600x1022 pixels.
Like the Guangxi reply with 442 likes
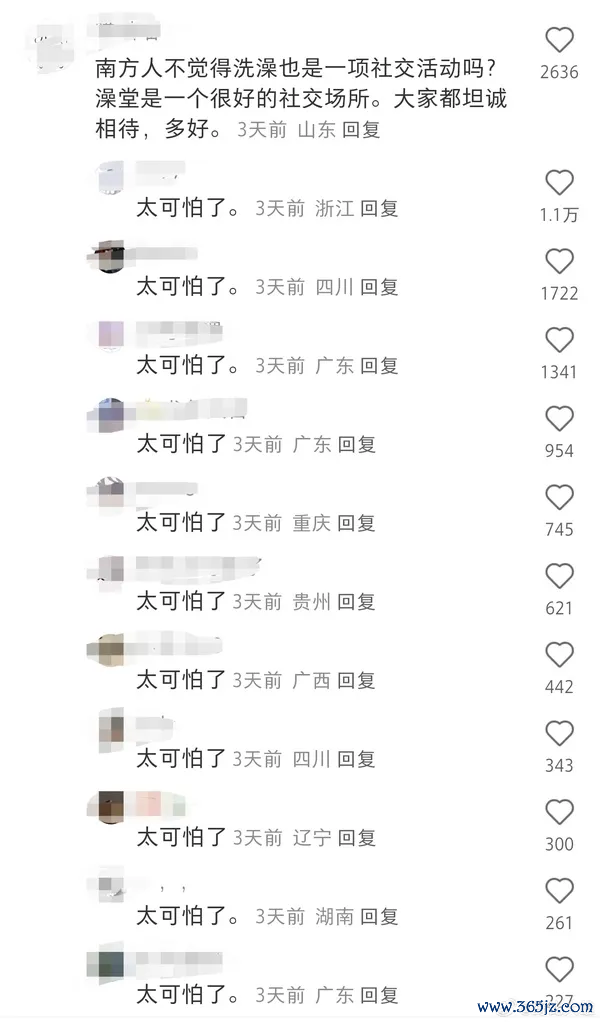coord(559,655)
